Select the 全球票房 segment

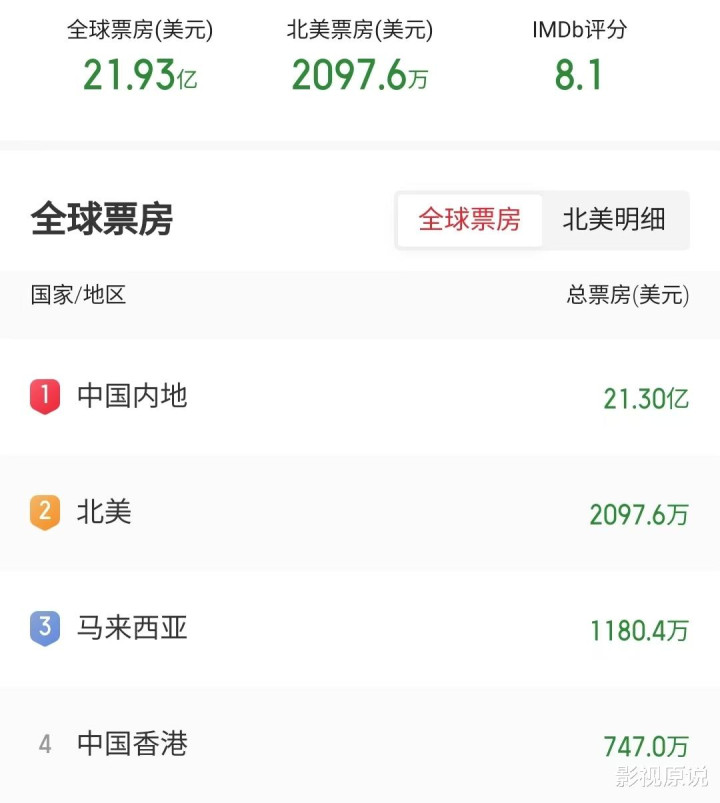[x=470, y=220]
